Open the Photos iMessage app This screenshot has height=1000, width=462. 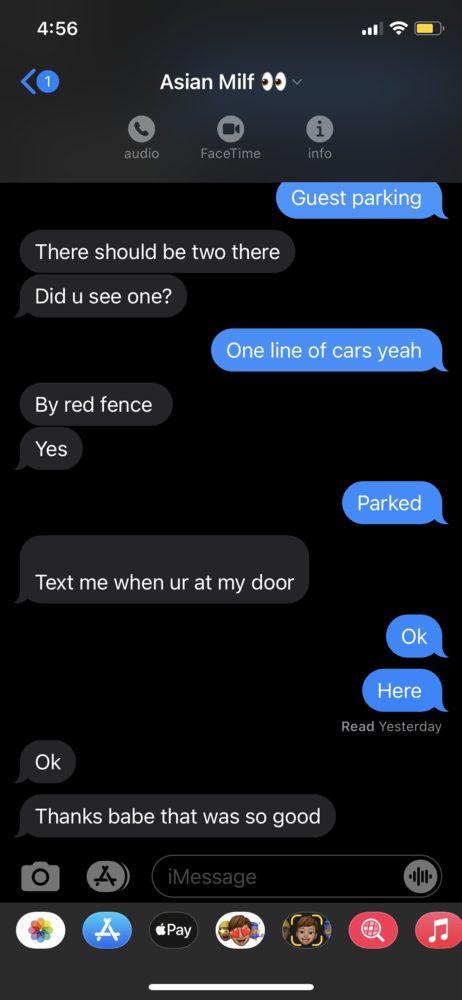pos(40,930)
